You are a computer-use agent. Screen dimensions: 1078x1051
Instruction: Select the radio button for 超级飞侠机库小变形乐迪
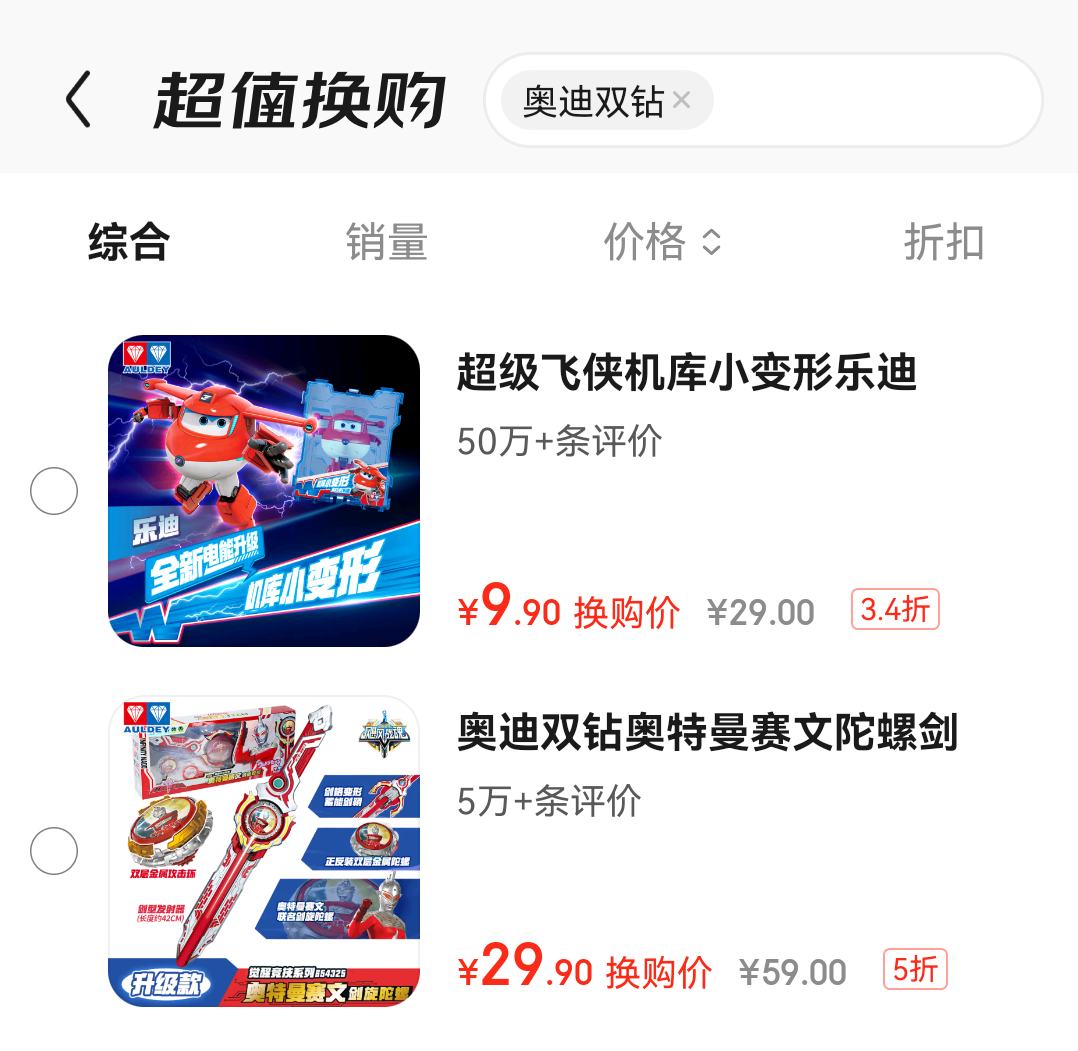[54, 491]
